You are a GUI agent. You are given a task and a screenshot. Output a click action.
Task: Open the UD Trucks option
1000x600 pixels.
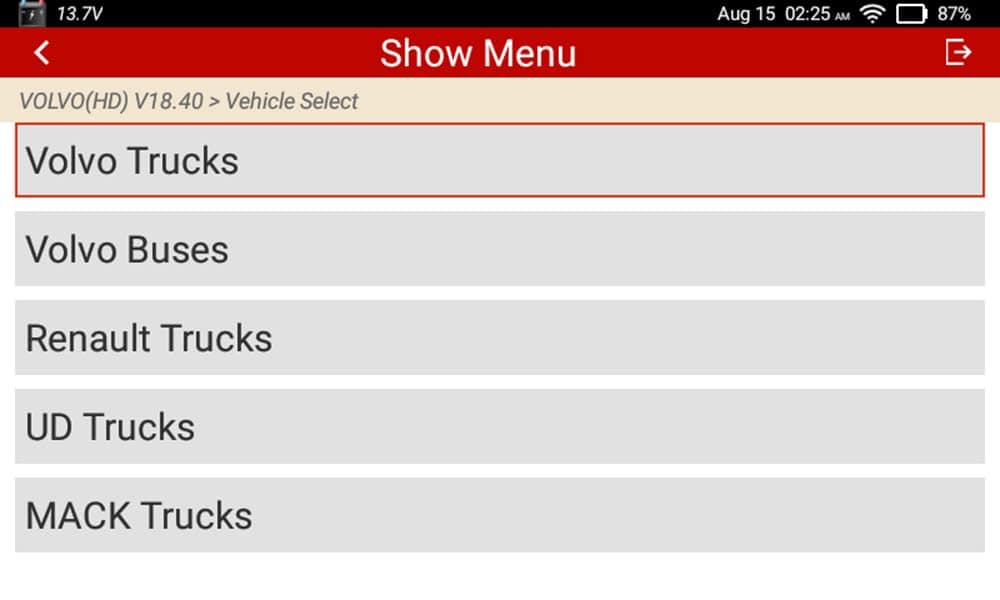click(x=500, y=427)
